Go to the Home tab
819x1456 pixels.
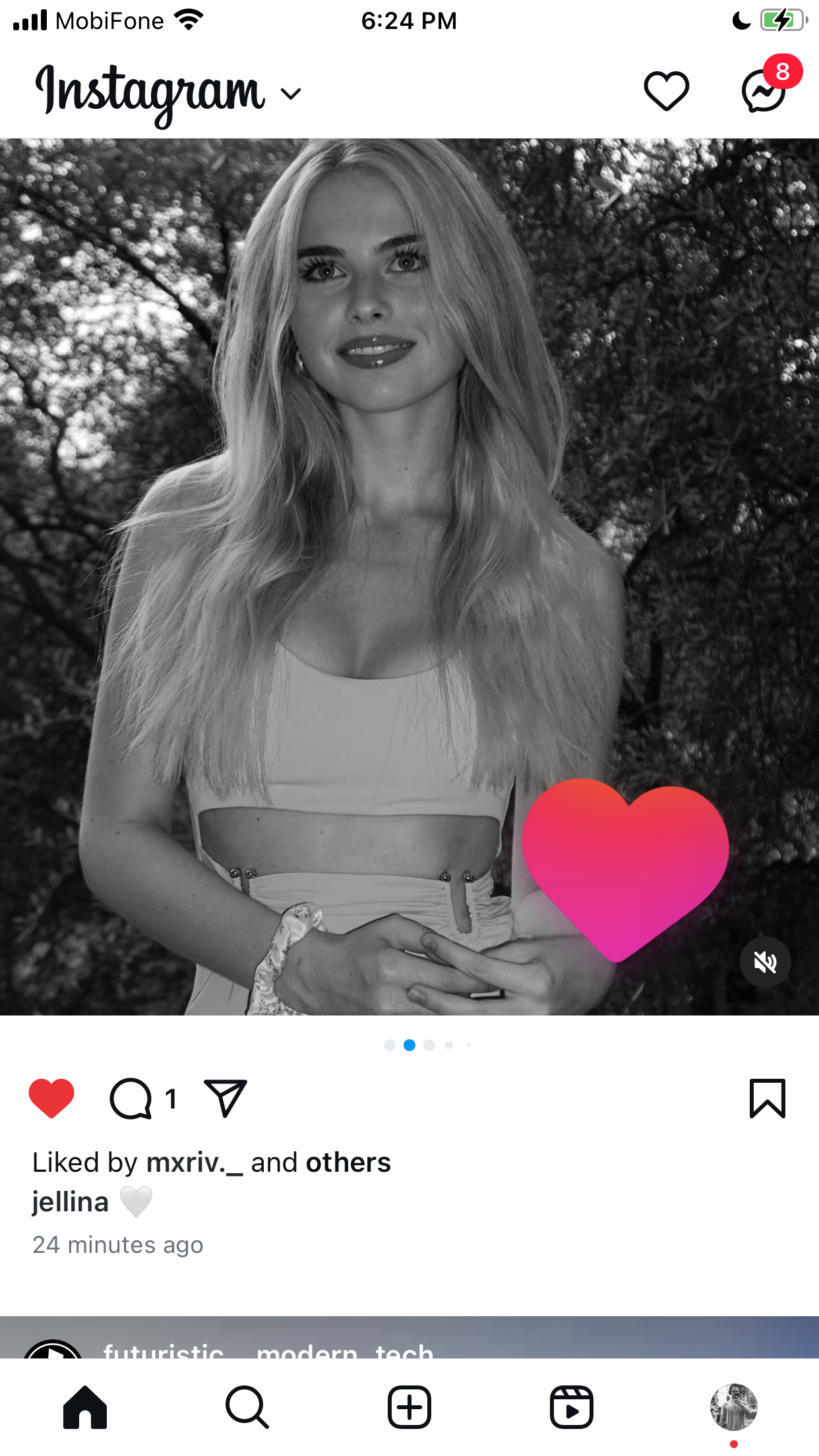pyautogui.click(x=85, y=1407)
